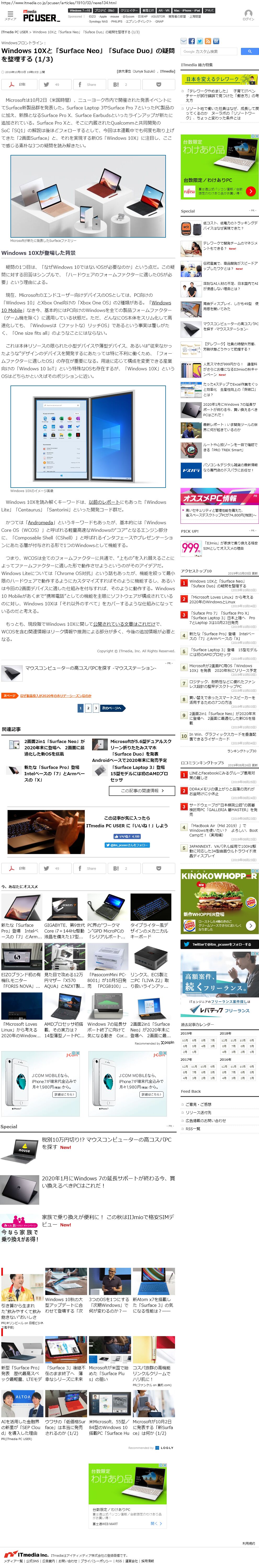Image resolution: width=259 pixels, height=1568 pixels.
Task: Tap the ログイン profile icon
Action: 248,15
